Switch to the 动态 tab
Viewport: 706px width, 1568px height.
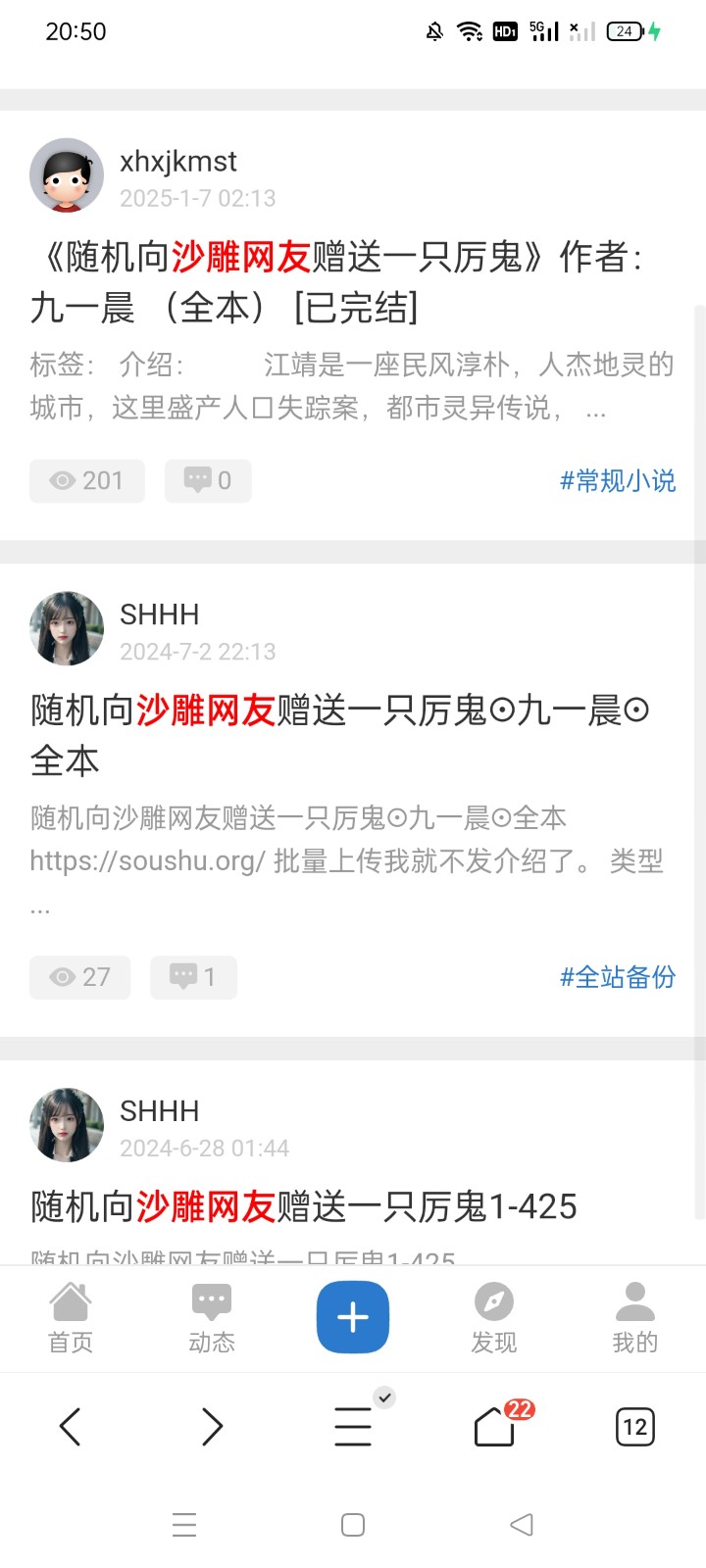click(x=212, y=1319)
